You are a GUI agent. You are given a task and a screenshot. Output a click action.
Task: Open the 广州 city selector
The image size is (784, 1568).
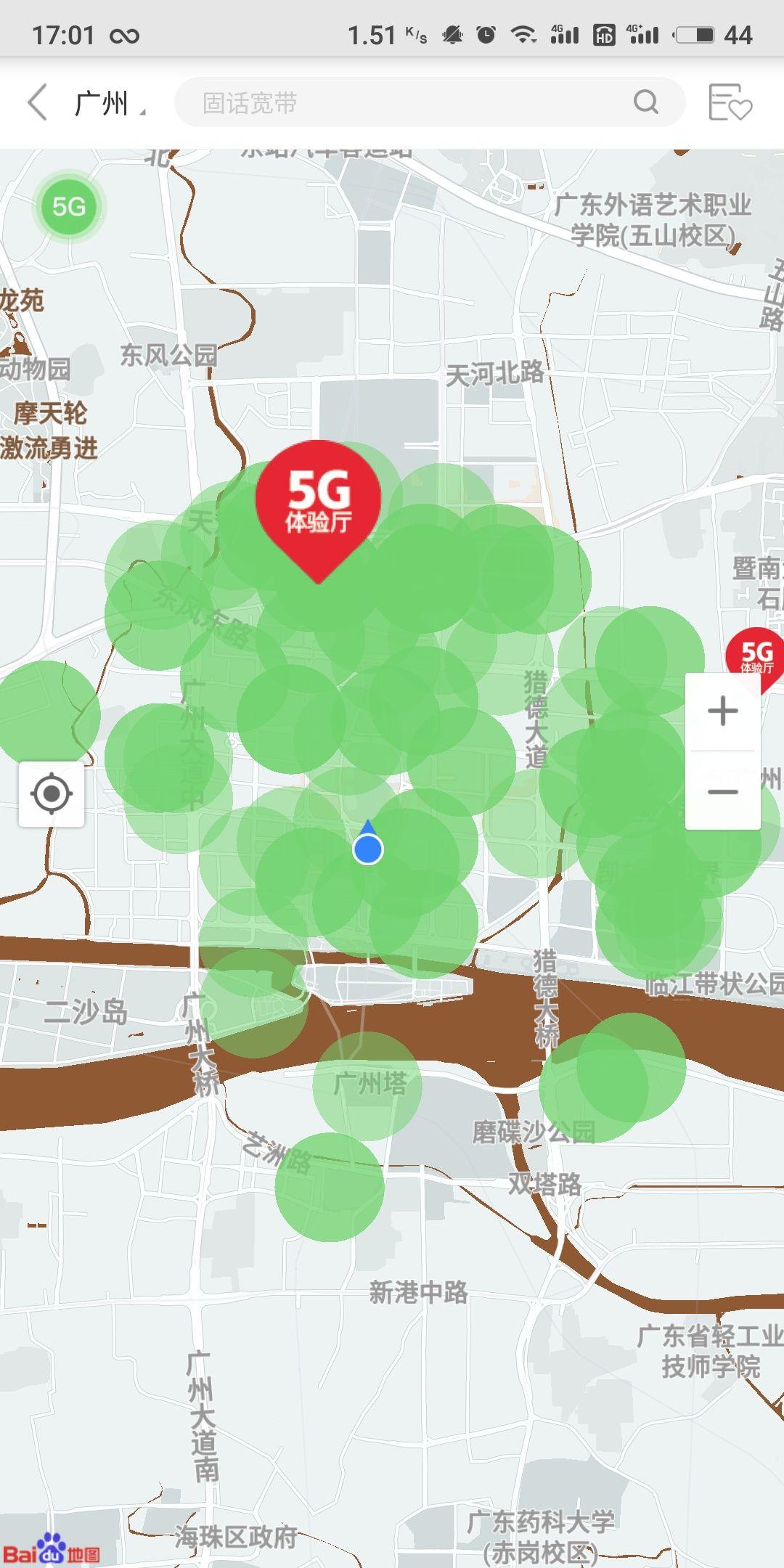(109, 103)
